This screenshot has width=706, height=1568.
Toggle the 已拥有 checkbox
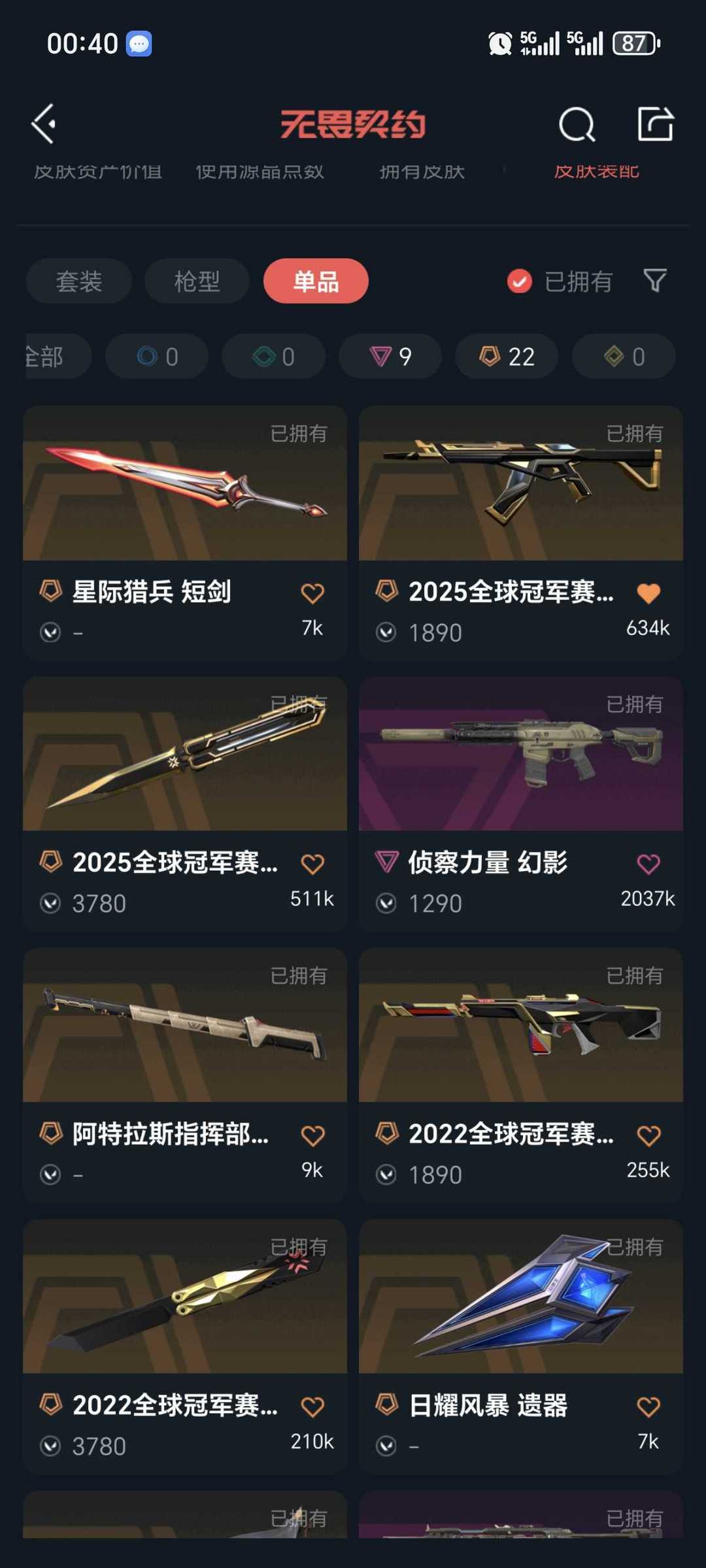coord(520,281)
